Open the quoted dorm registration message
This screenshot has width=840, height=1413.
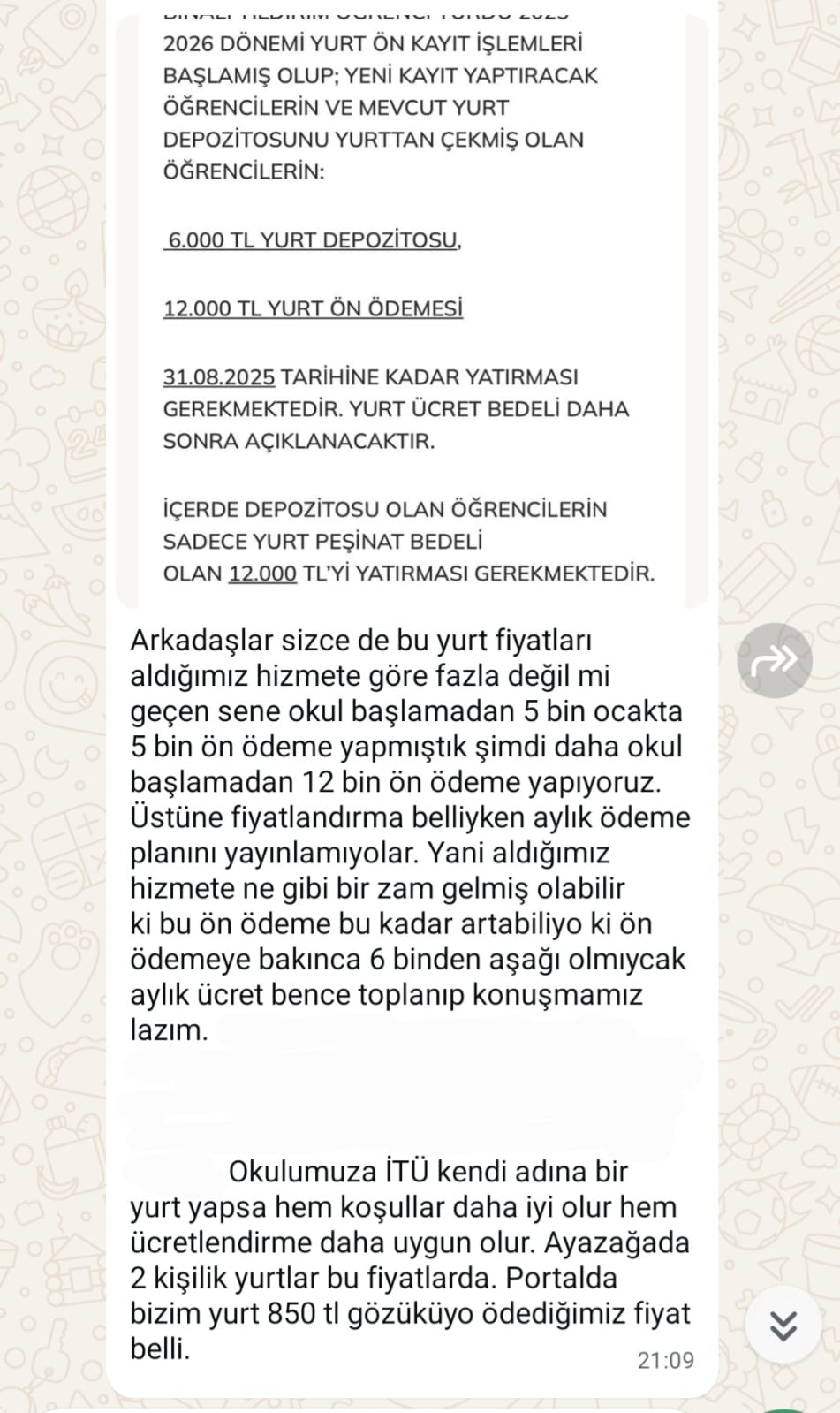click(411, 309)
